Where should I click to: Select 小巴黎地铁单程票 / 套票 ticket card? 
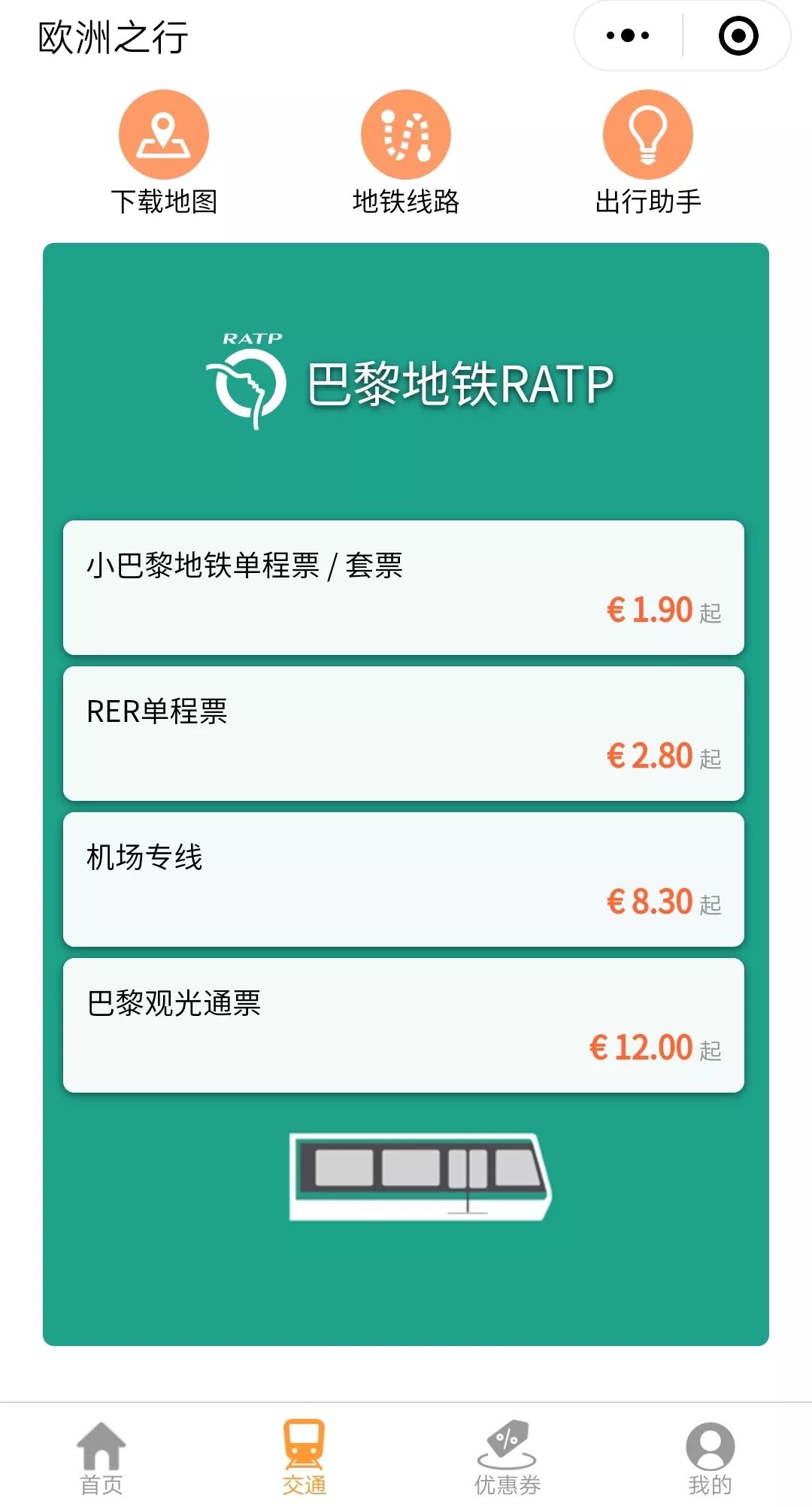tap(404, 587)
